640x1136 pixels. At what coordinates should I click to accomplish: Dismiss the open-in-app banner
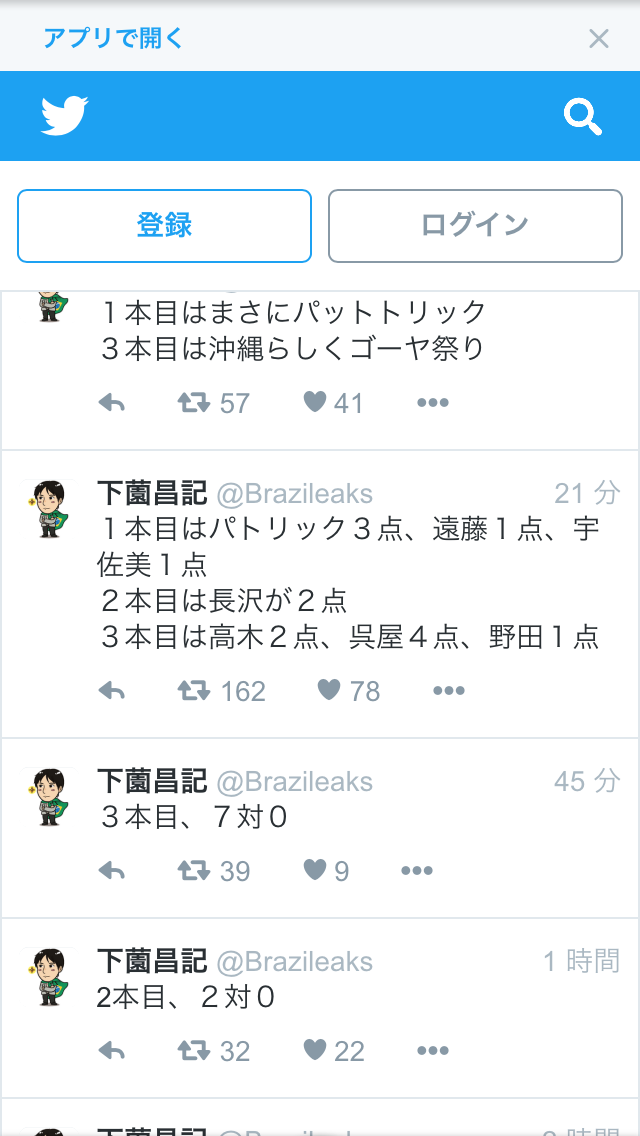tap(598, 39)
